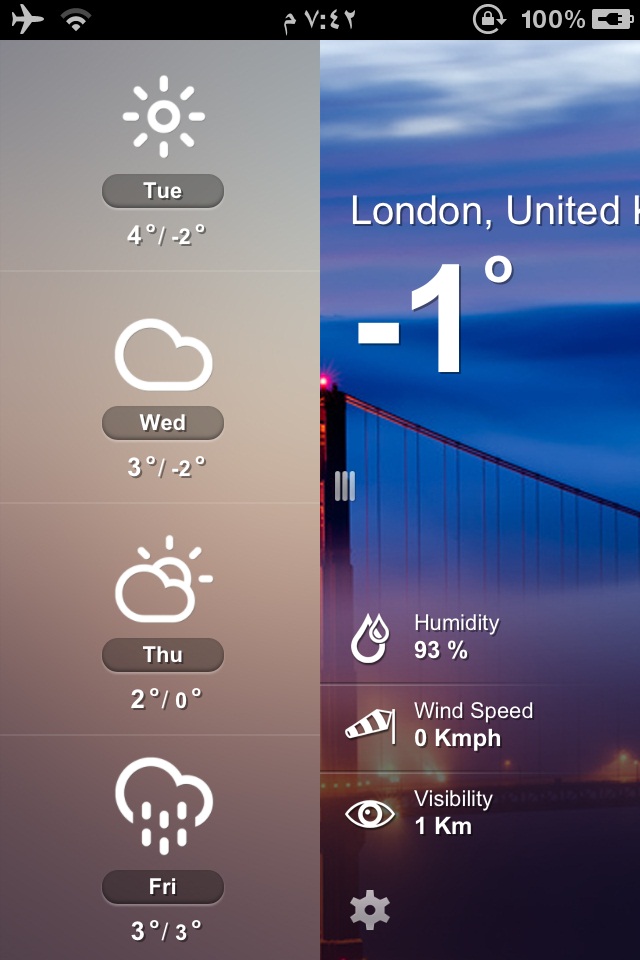Choose the Fri forecast row
The height and width of the screenshot is (960, 640).
tap(163, 850)
